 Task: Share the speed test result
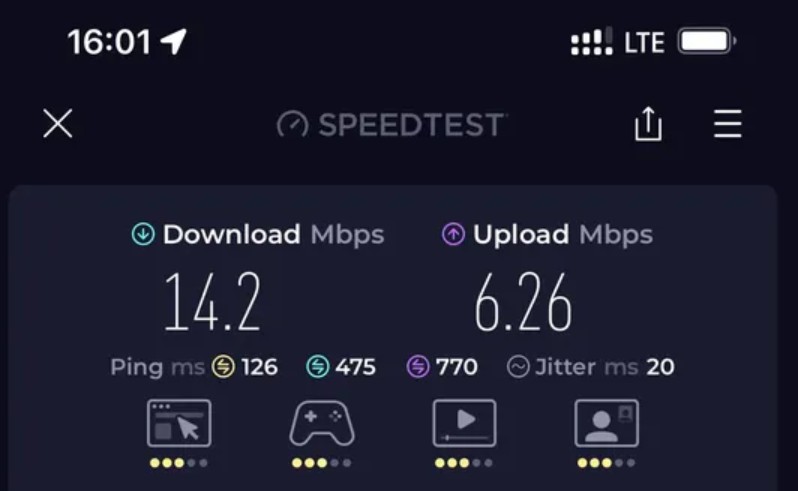(x=648, y=124)
